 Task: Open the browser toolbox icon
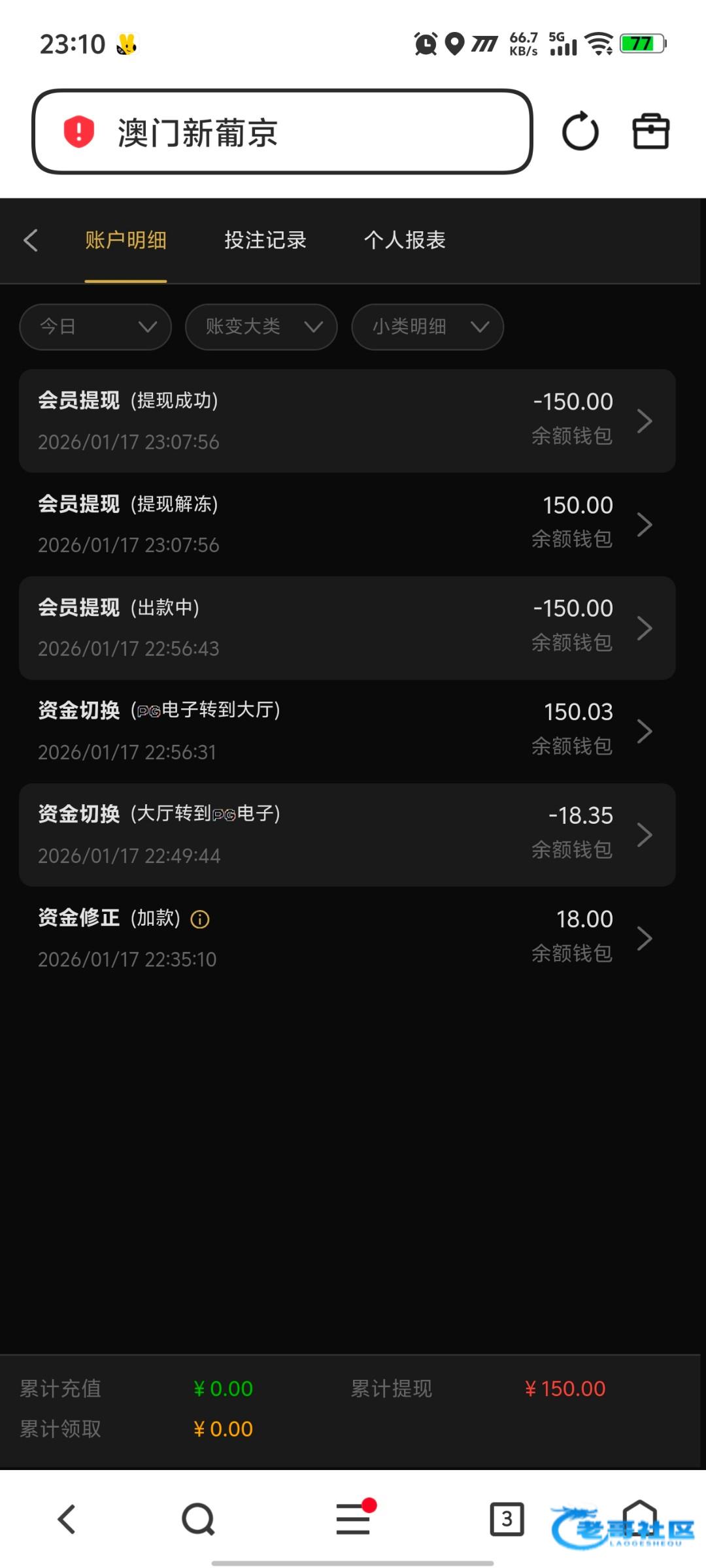[x=650, y=132]
